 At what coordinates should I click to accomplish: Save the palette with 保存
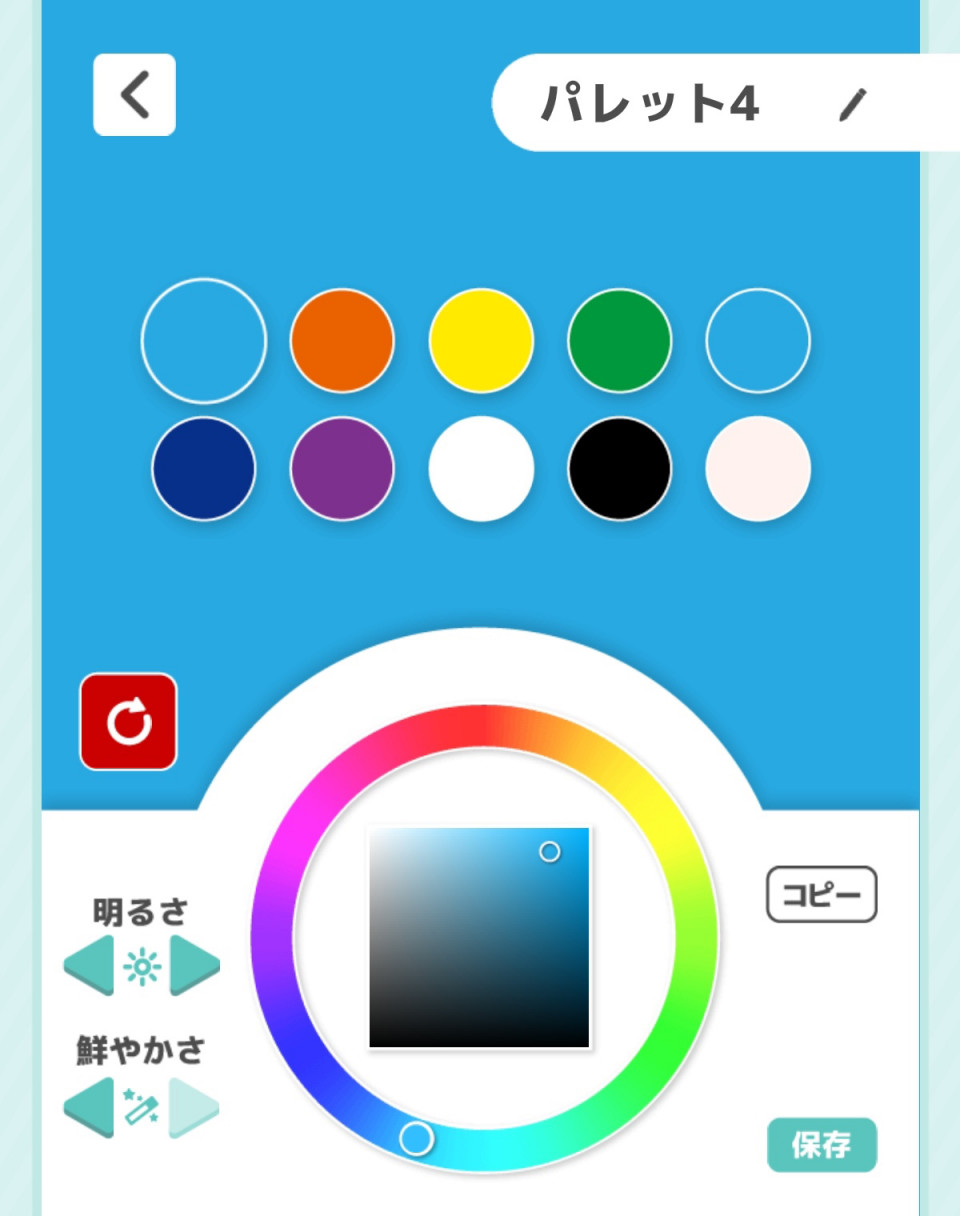[x=821, y=1145]
